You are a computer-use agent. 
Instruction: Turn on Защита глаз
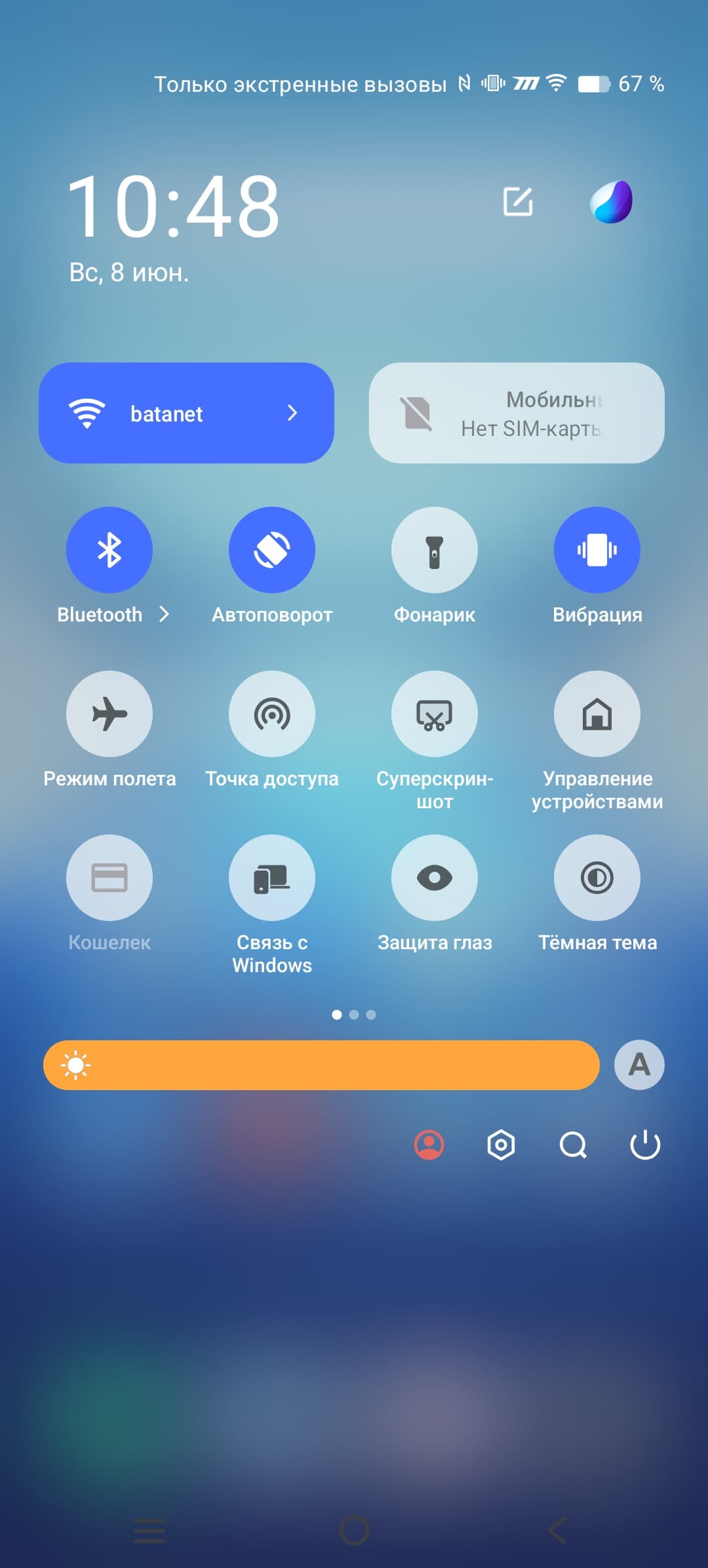435,877
